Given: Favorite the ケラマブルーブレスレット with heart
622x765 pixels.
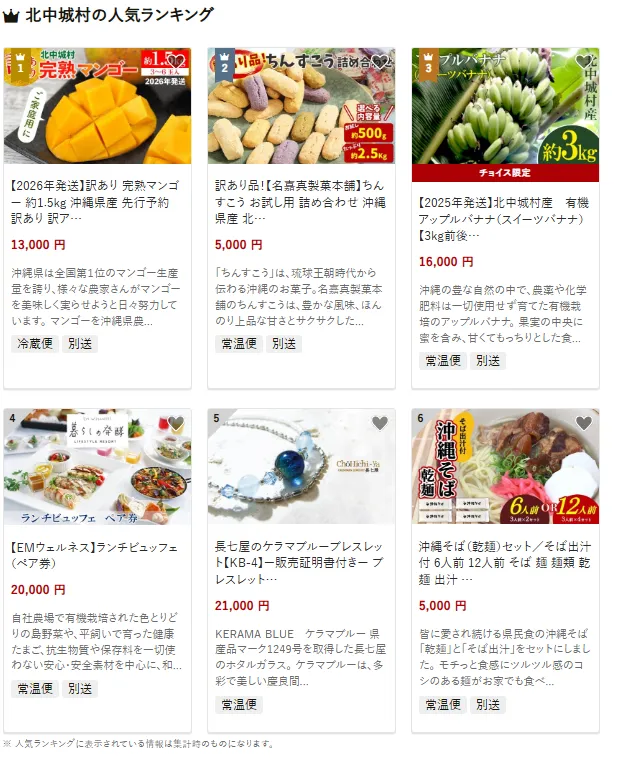Looking at the screenshot, I should [x=379, y=423].
